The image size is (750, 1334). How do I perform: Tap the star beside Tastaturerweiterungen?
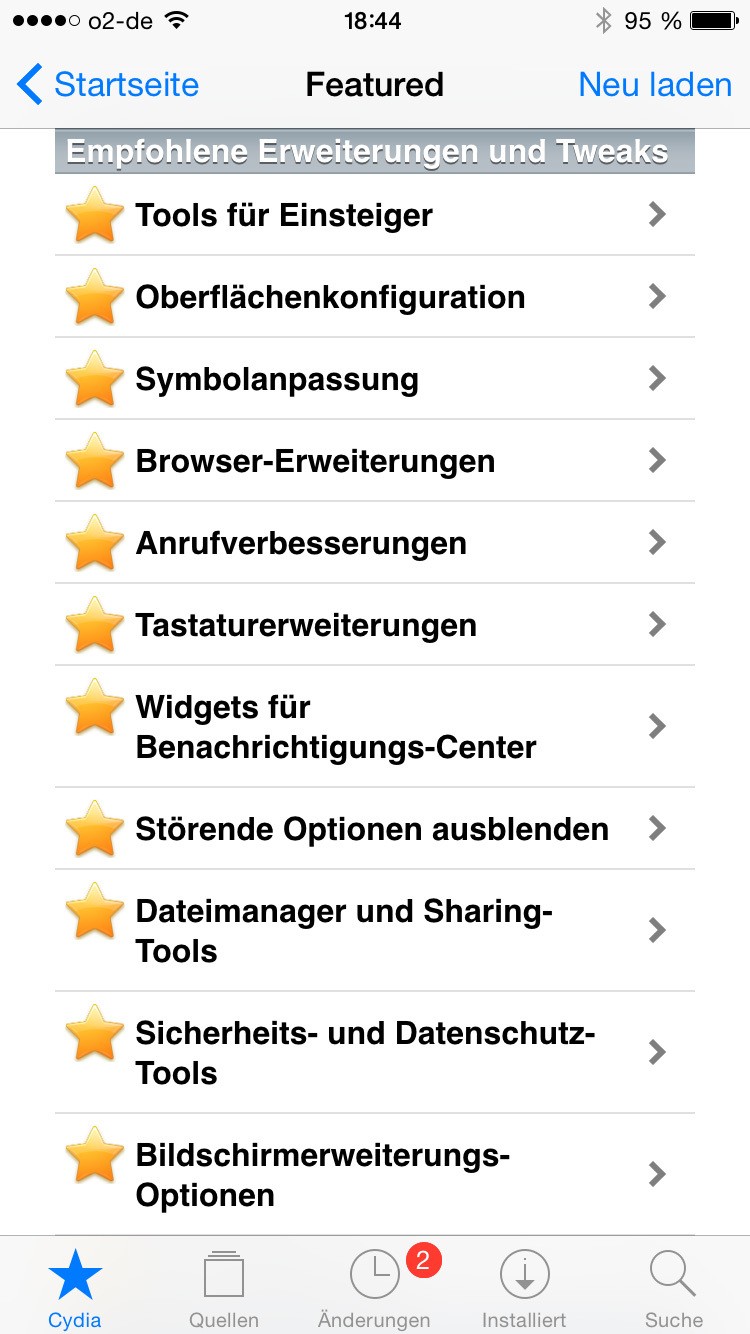point(93,625)
